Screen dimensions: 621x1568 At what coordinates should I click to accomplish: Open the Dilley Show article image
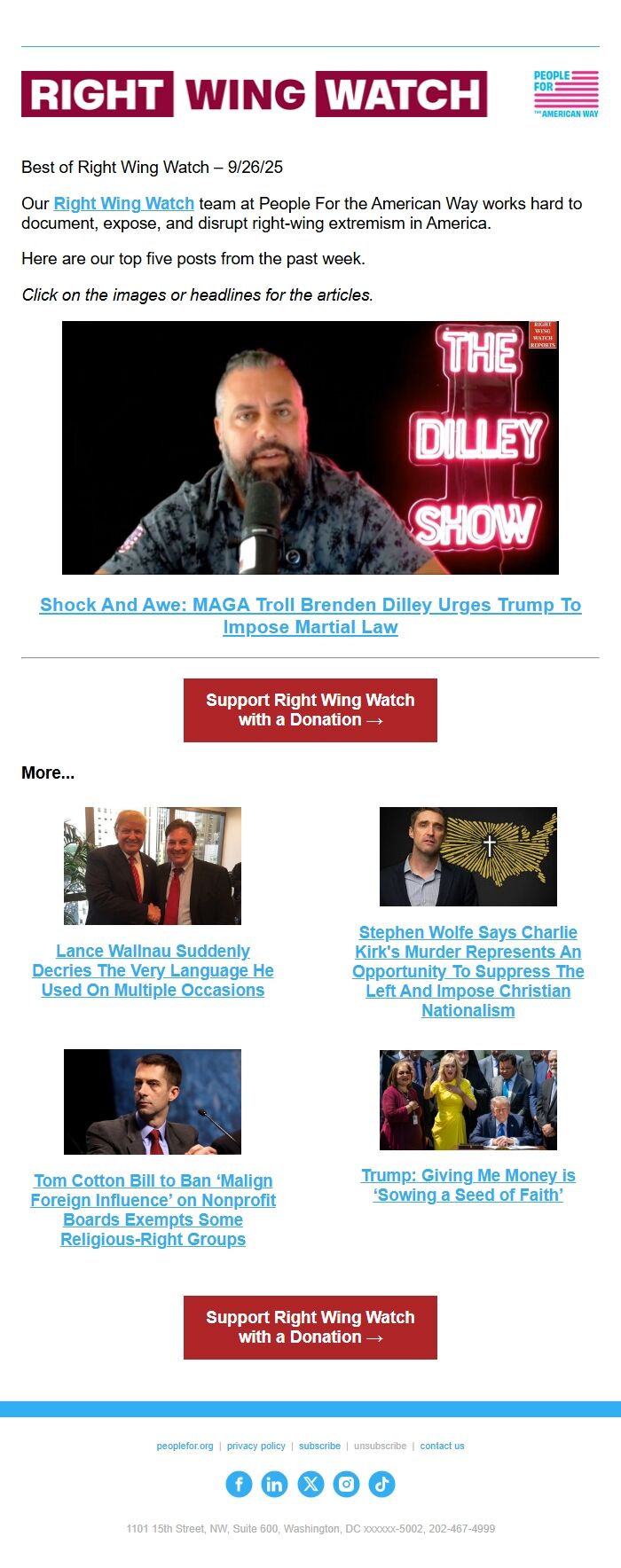click(x=310, y=447)
